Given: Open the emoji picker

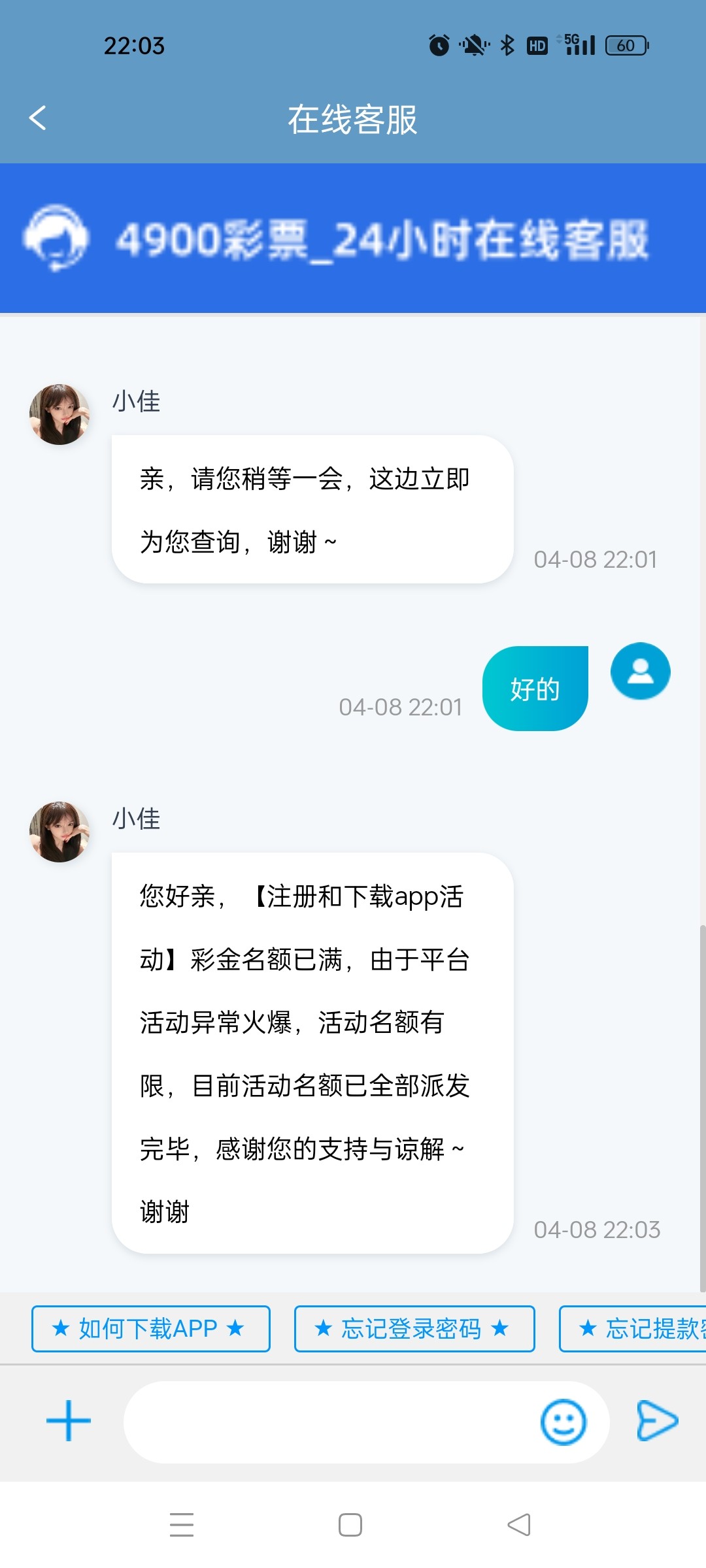Looking at the screenshot, I should click(x=563, y=1422).
